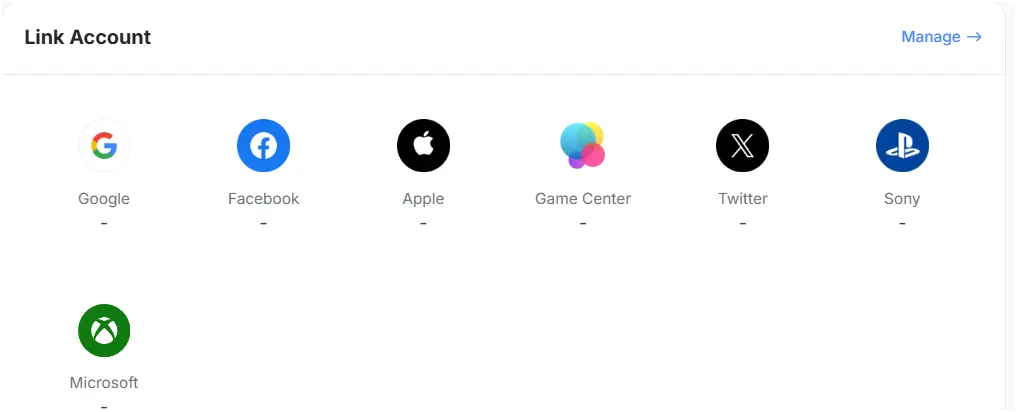Image resolution: width=1017 pixels, height=412 pixels.
Task: Pick the Sony PlayStation account icon
Action: click(902, 146)
